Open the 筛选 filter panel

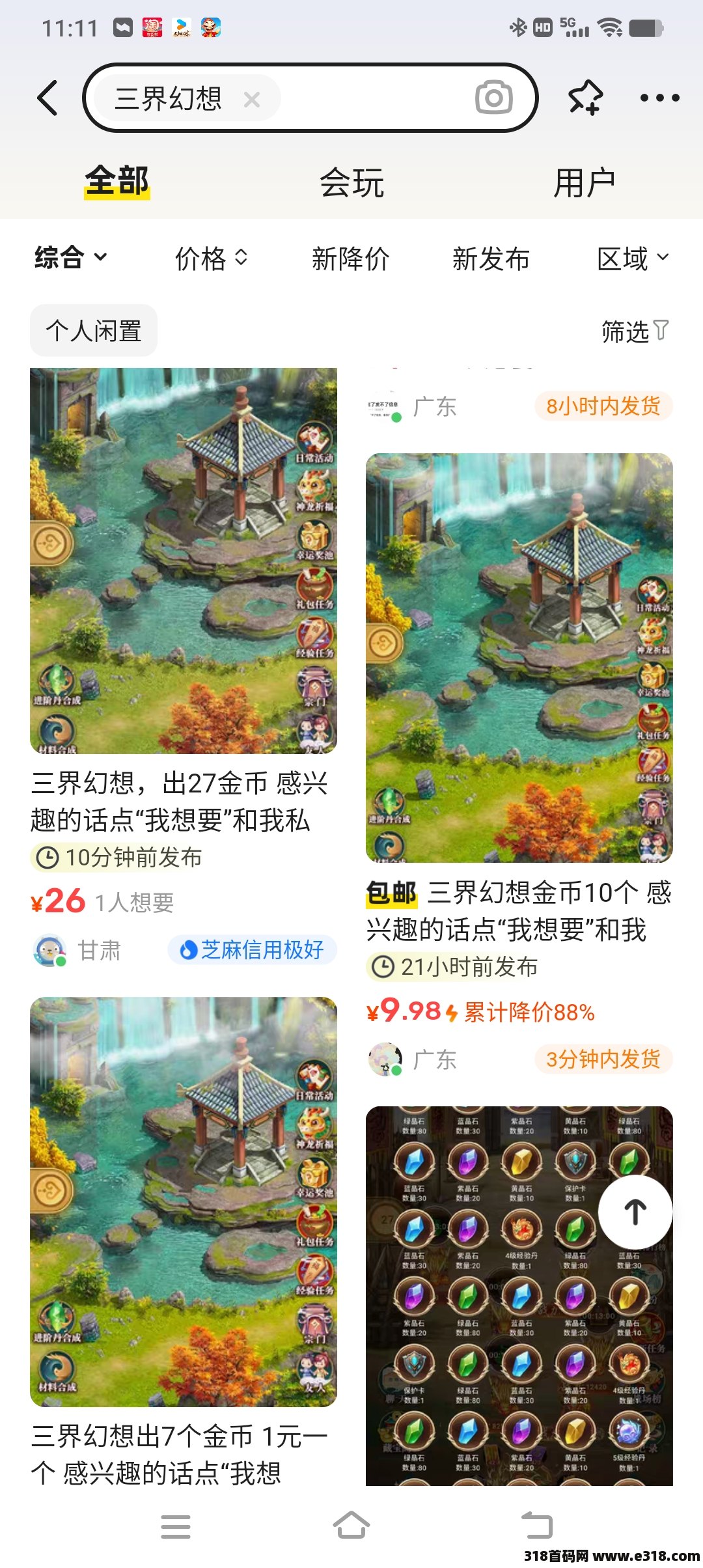coord(635,331)
